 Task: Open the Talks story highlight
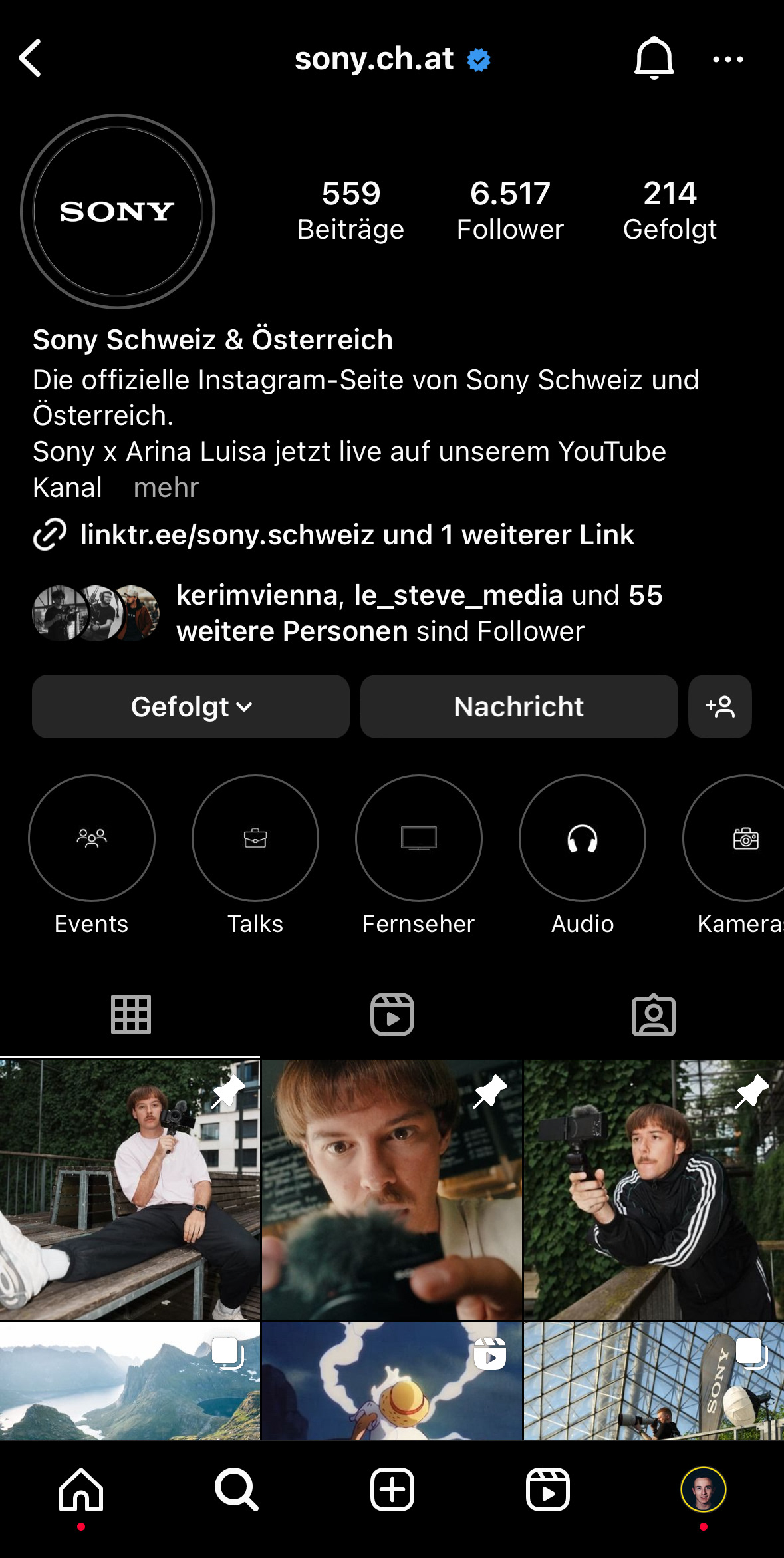tap(255, 838)
